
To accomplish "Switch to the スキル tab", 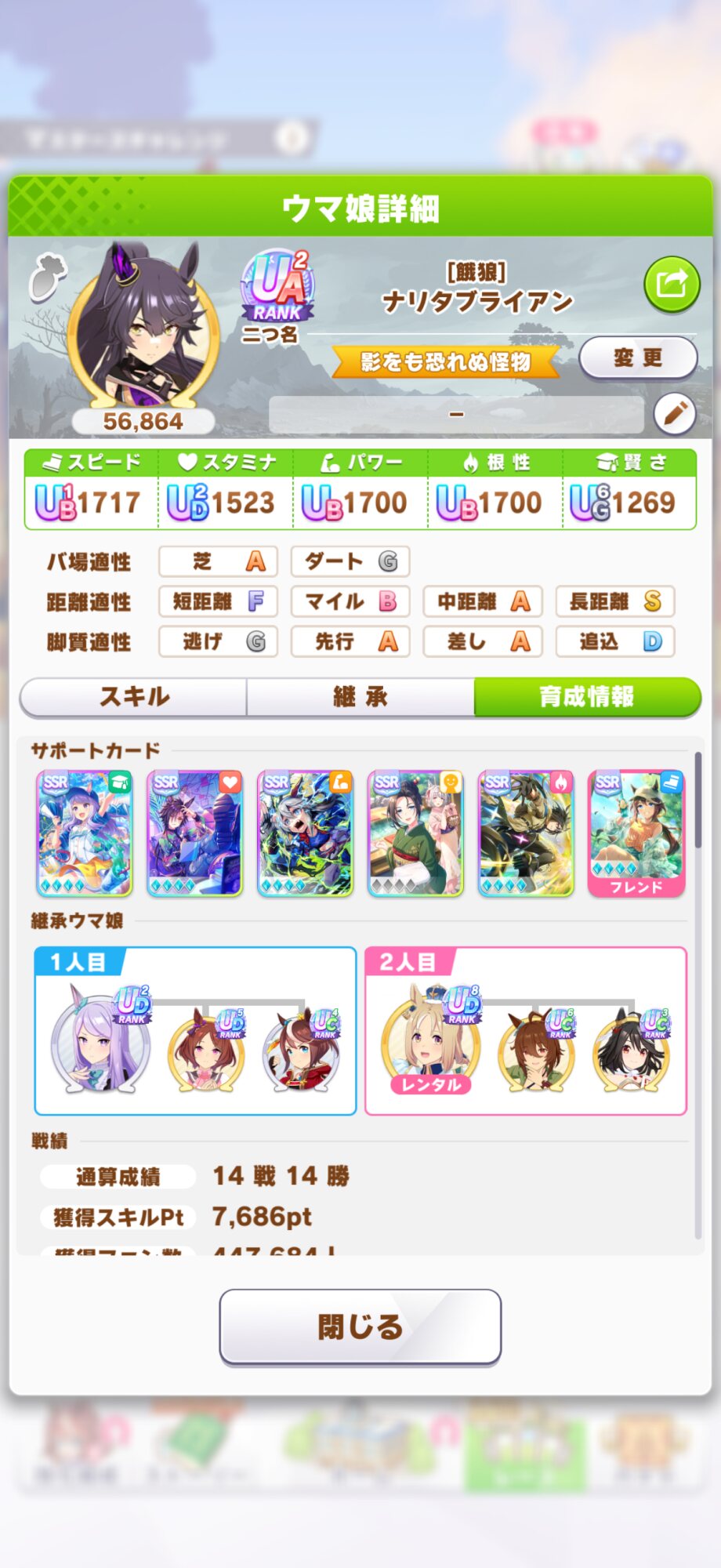I will click(x=133, y=696).
